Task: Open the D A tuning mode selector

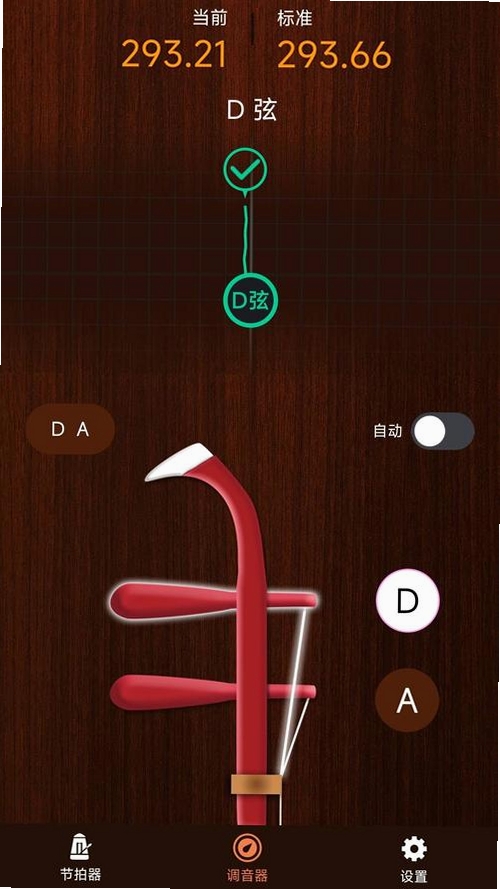Action: pyautogui.click(x=70, y=429)
